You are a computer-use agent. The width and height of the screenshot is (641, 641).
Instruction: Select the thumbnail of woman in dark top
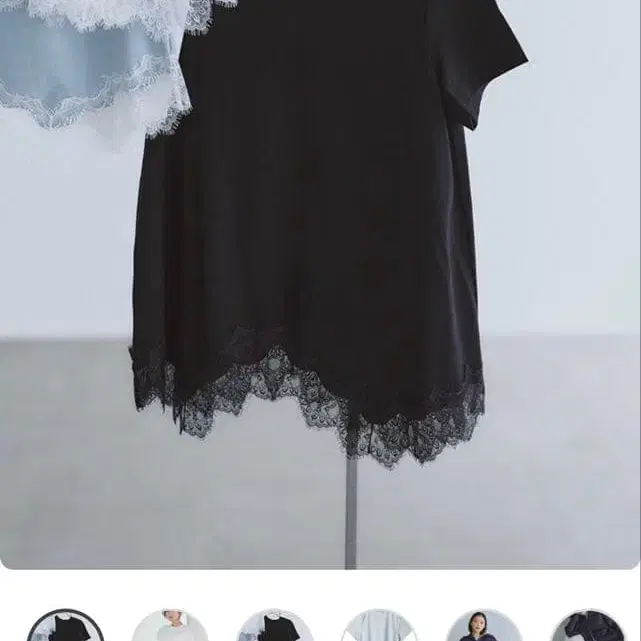[484, 625]
